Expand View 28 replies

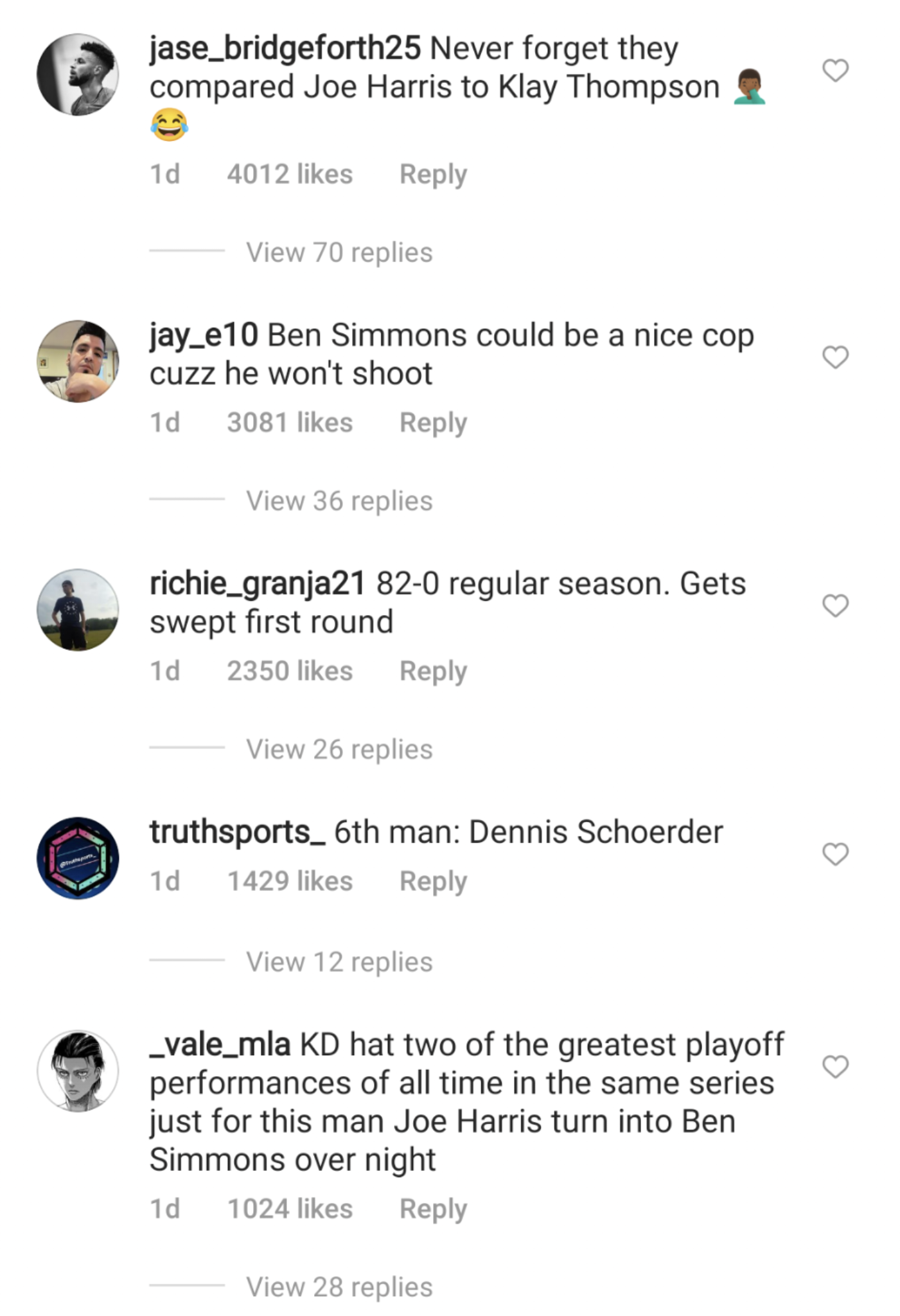pyautogui.click(x=339, y=1288)
